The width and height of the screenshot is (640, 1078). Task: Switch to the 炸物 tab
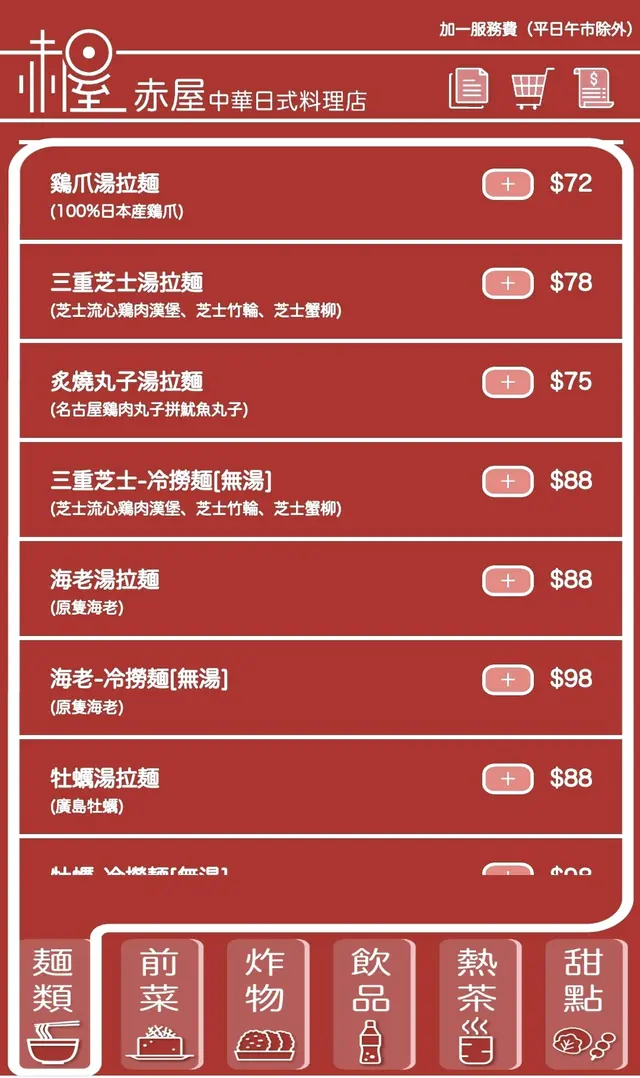click(x=266, y=1001)
